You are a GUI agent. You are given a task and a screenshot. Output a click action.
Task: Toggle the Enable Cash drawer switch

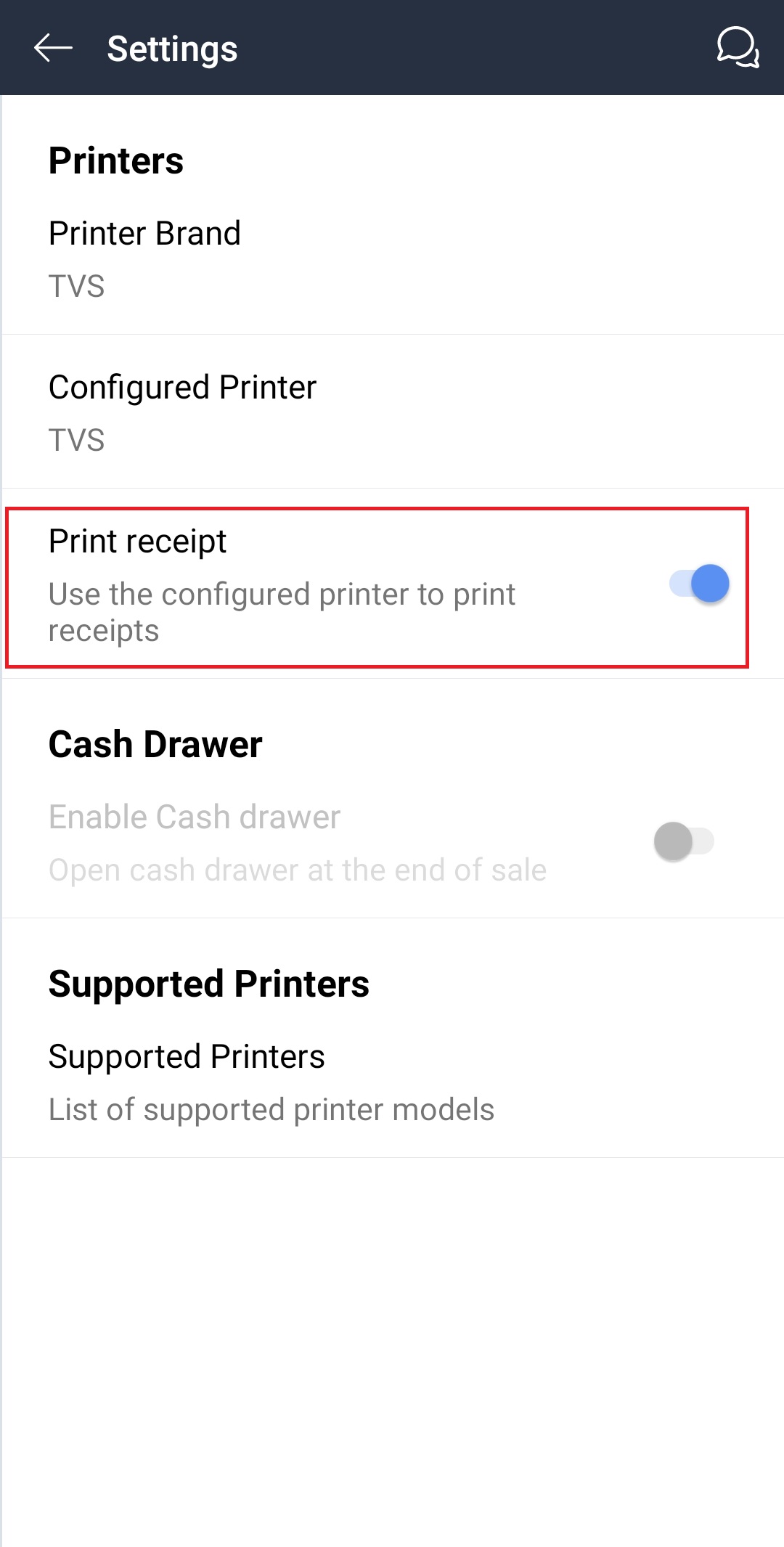684,842
